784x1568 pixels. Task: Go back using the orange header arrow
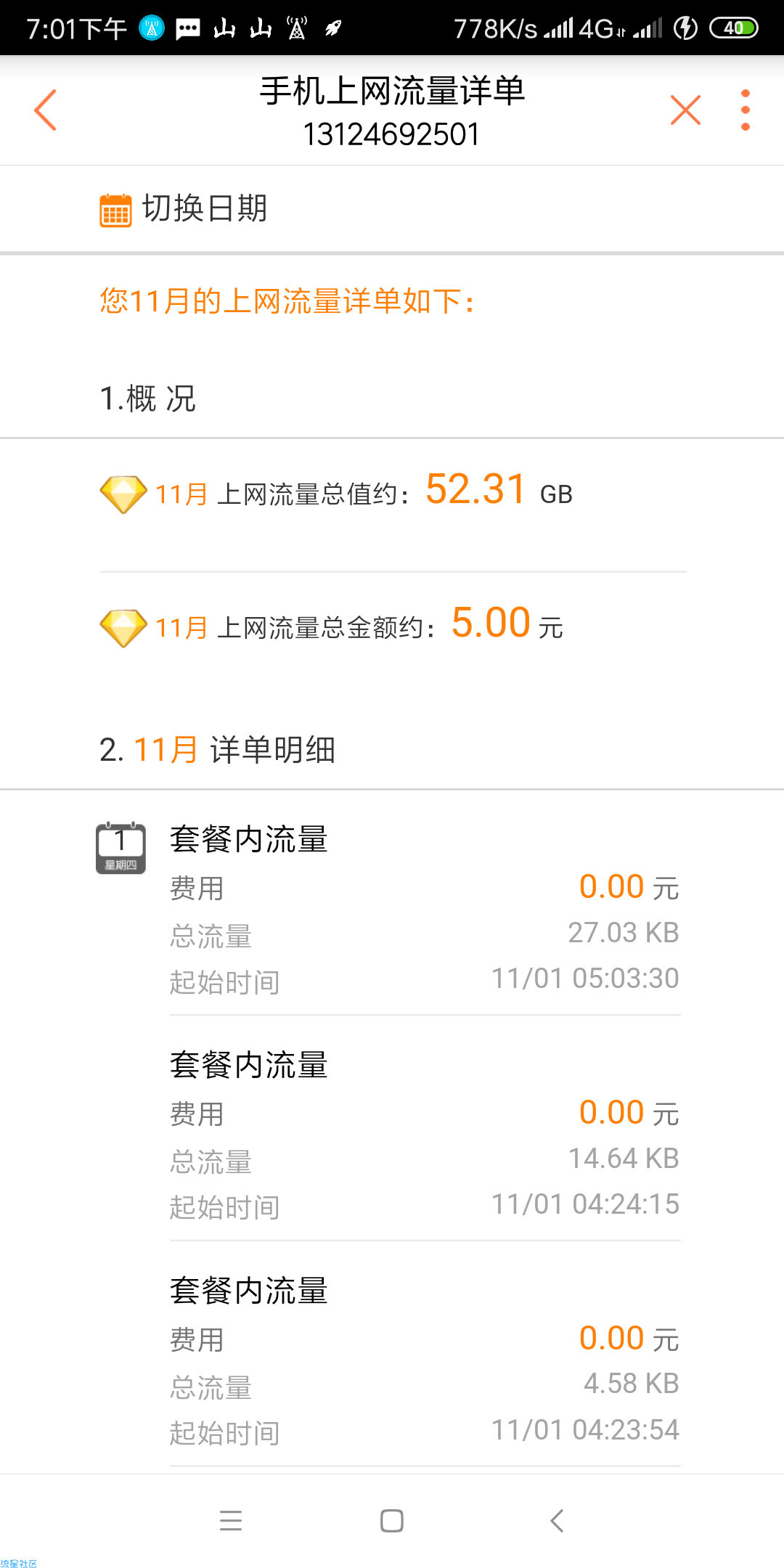click(45, 110)
